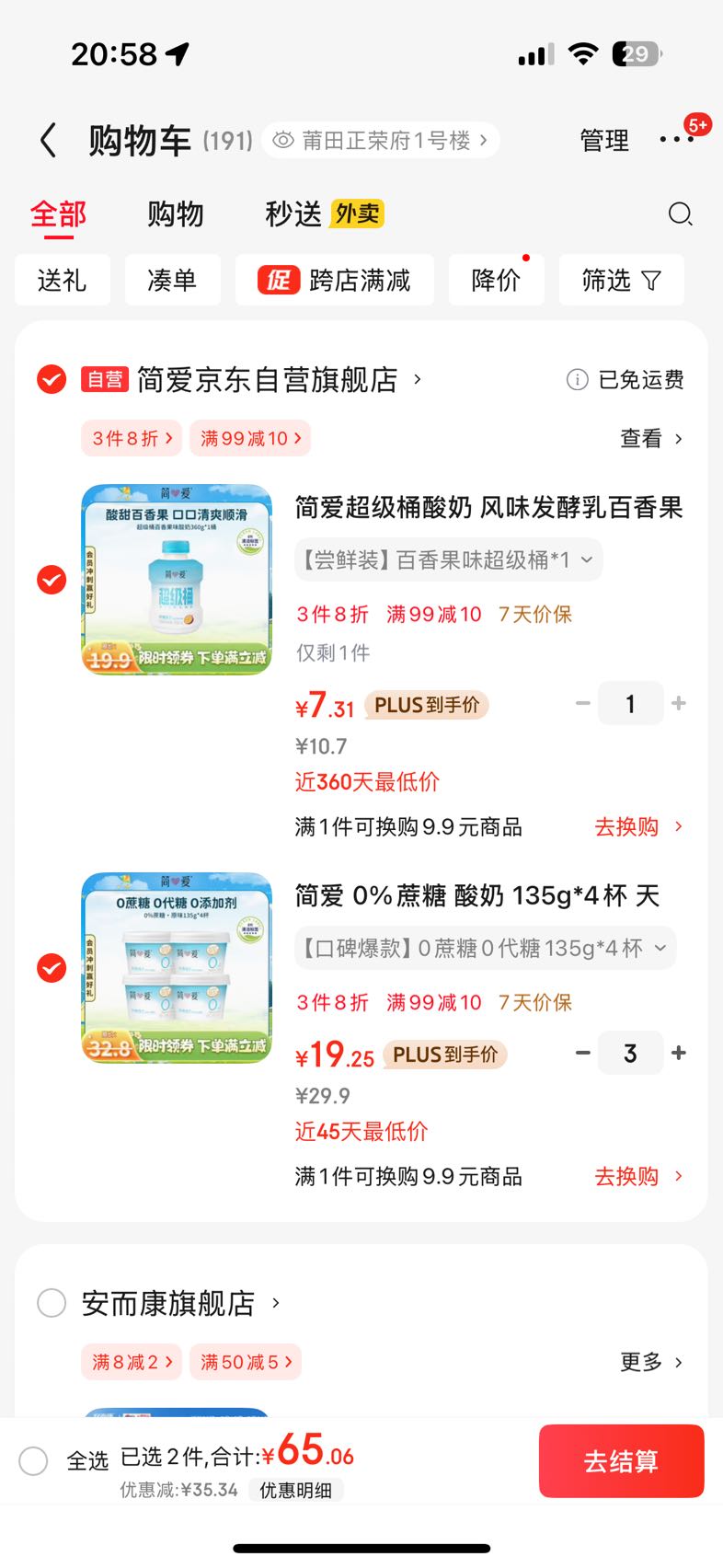The height and width of the screenshot is (1568, 723).
Task: Select the 安而康旗舰店 store checkbox
Action: [x=52, y=1303]
